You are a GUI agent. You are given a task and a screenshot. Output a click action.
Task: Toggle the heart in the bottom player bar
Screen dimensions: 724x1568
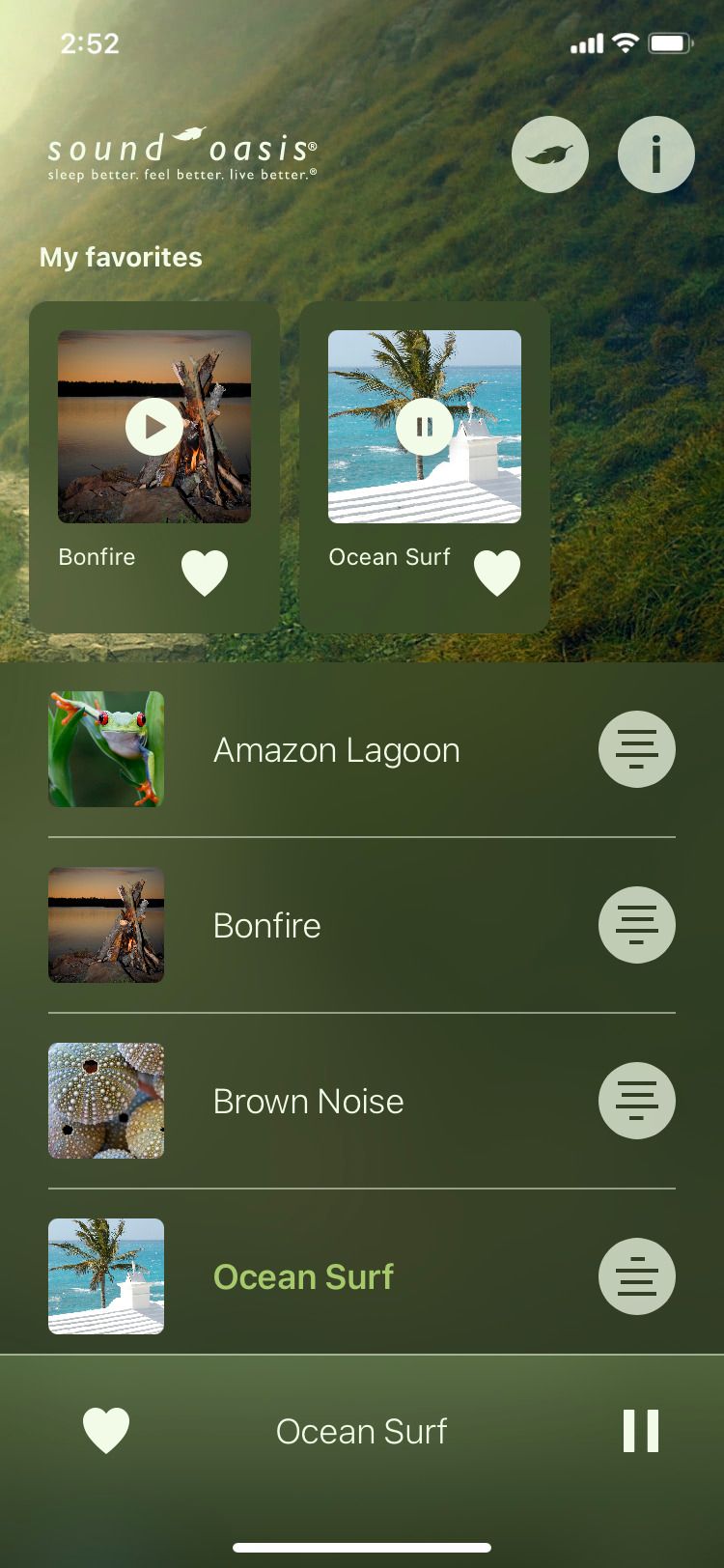click(x=106, y=1432)
